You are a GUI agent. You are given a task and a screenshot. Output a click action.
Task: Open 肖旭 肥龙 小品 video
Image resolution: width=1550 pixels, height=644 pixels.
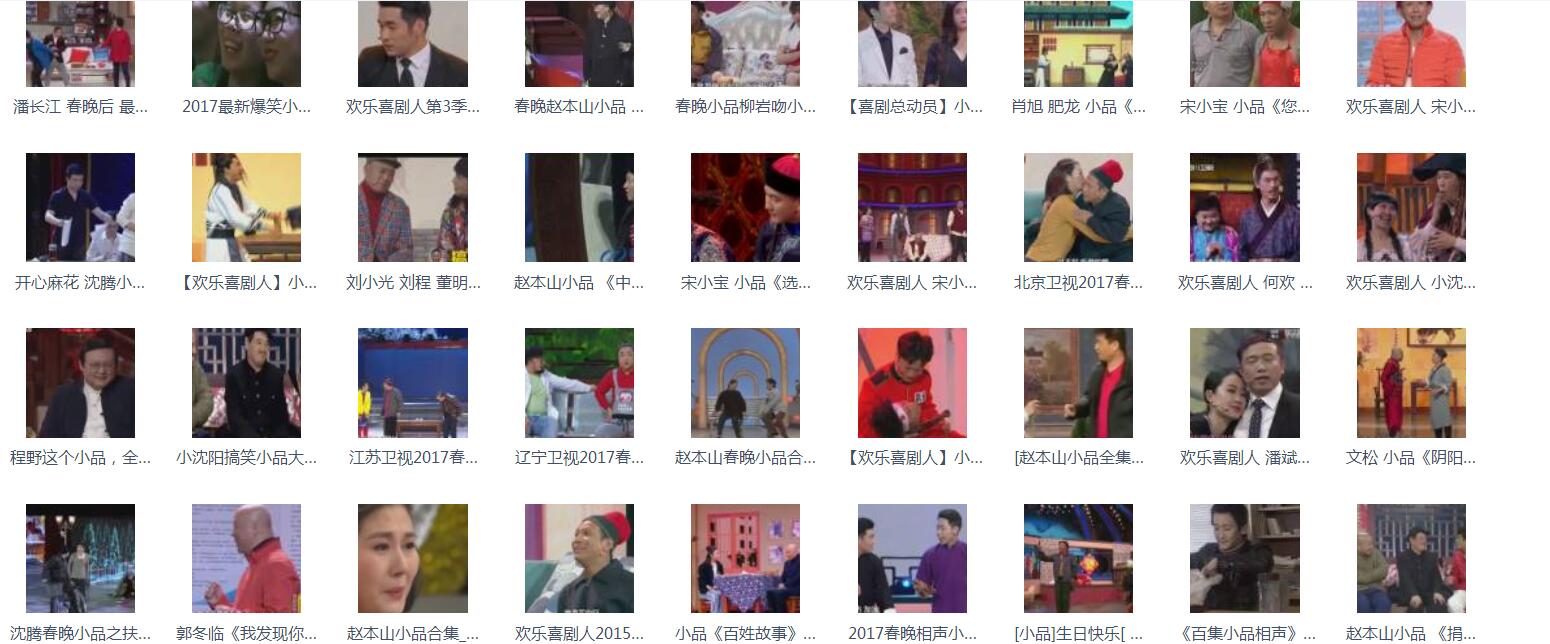1078,44
